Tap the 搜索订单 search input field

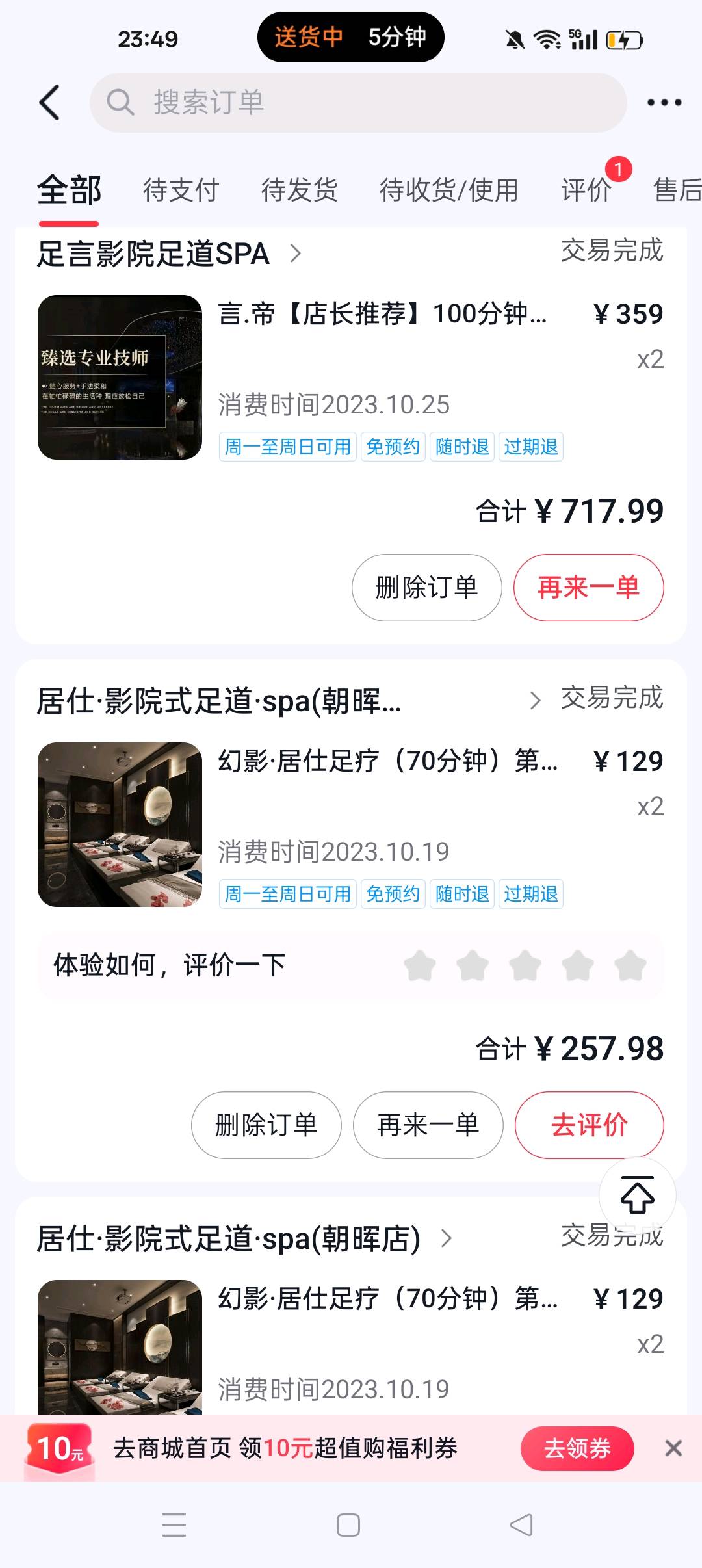pos(292,103)
